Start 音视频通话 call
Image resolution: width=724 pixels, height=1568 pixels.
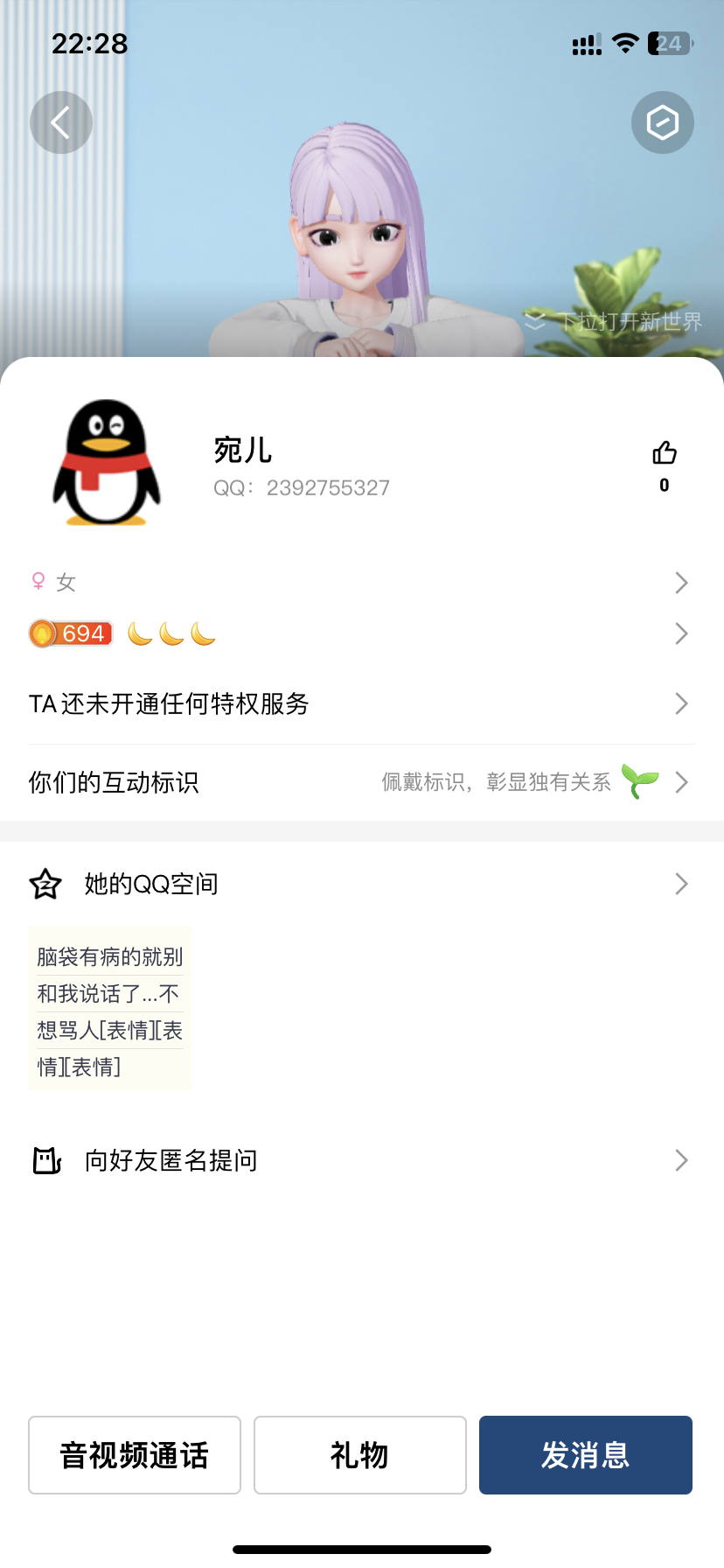(x=135, y=1455)
